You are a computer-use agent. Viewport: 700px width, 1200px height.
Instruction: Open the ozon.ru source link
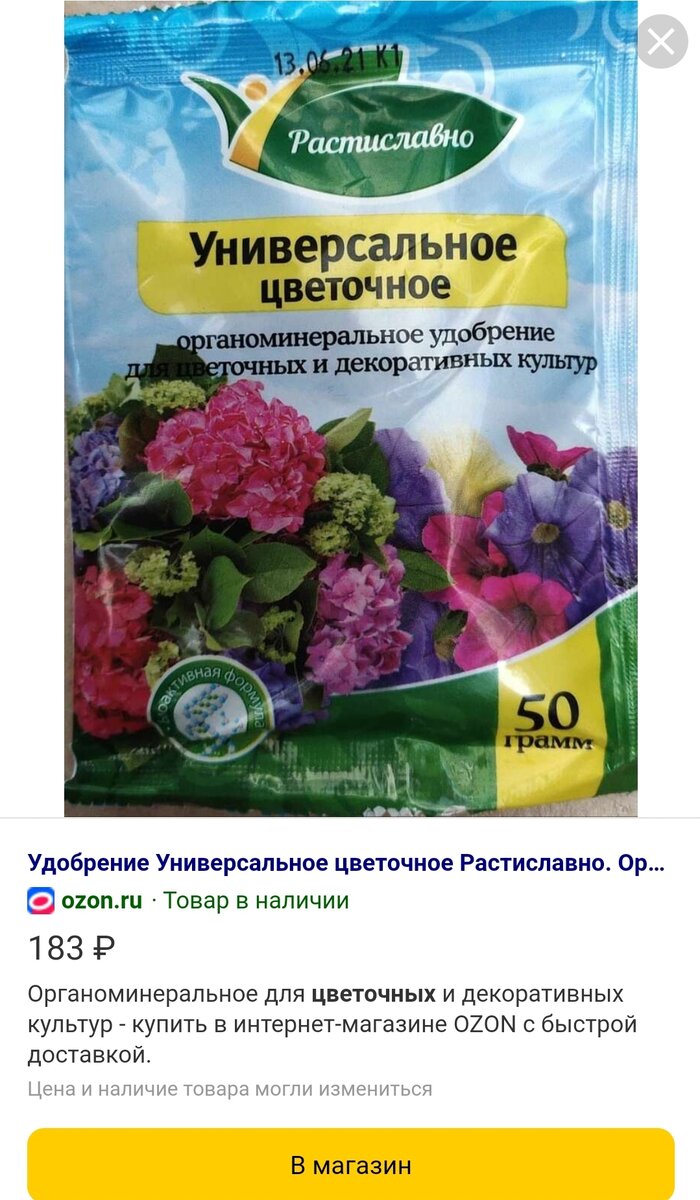point(101,900)
